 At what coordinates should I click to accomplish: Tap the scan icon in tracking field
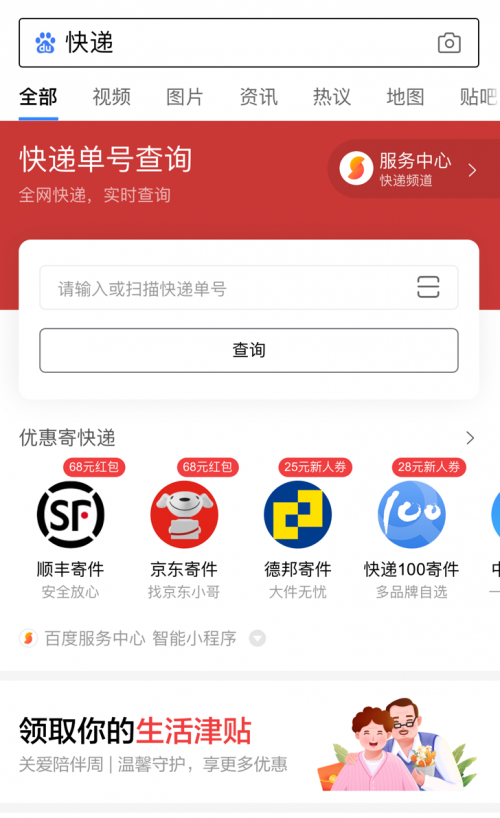click(428, 287)
